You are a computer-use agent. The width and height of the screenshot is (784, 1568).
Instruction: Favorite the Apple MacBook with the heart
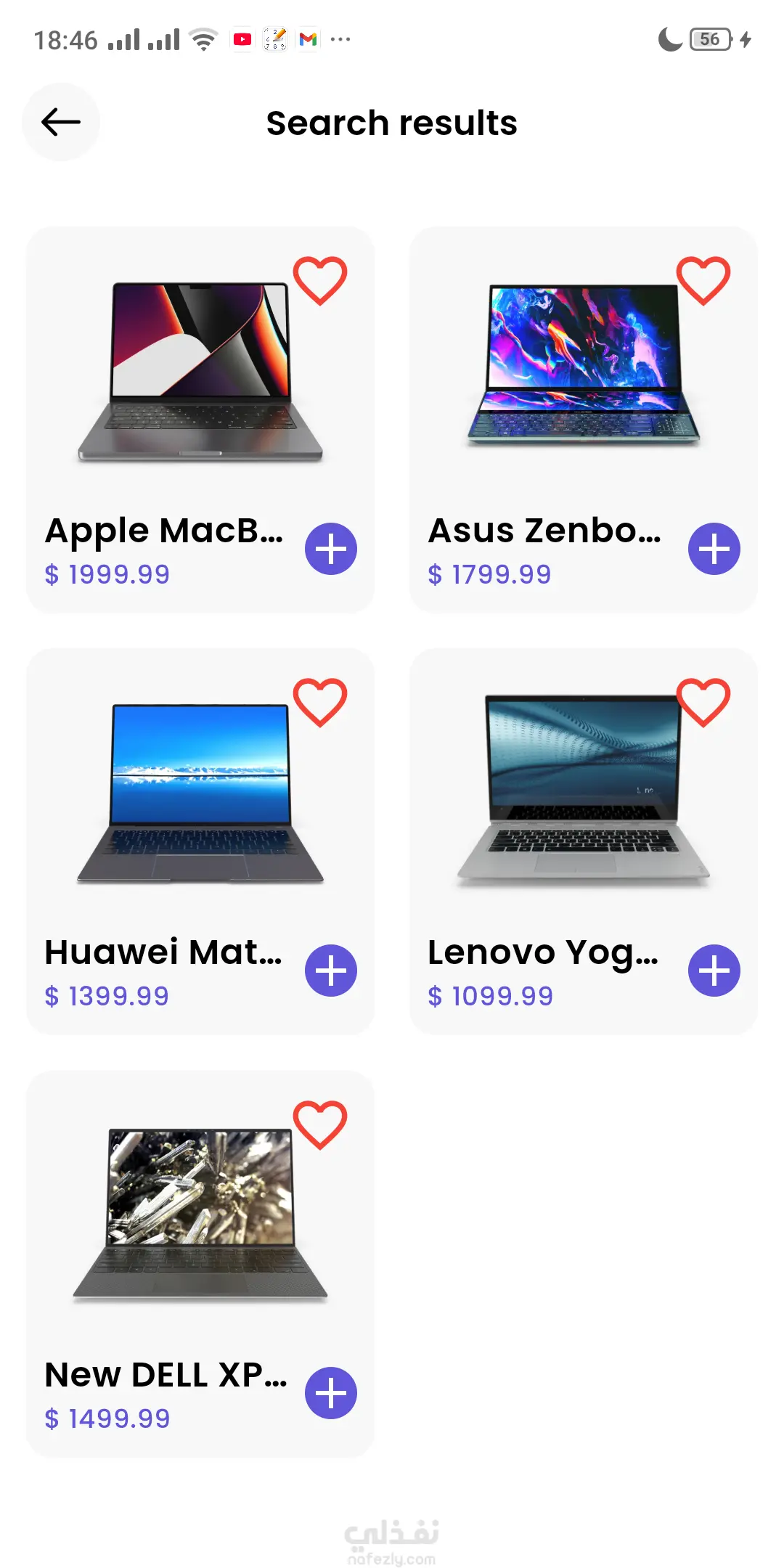(x=319, y=280)
